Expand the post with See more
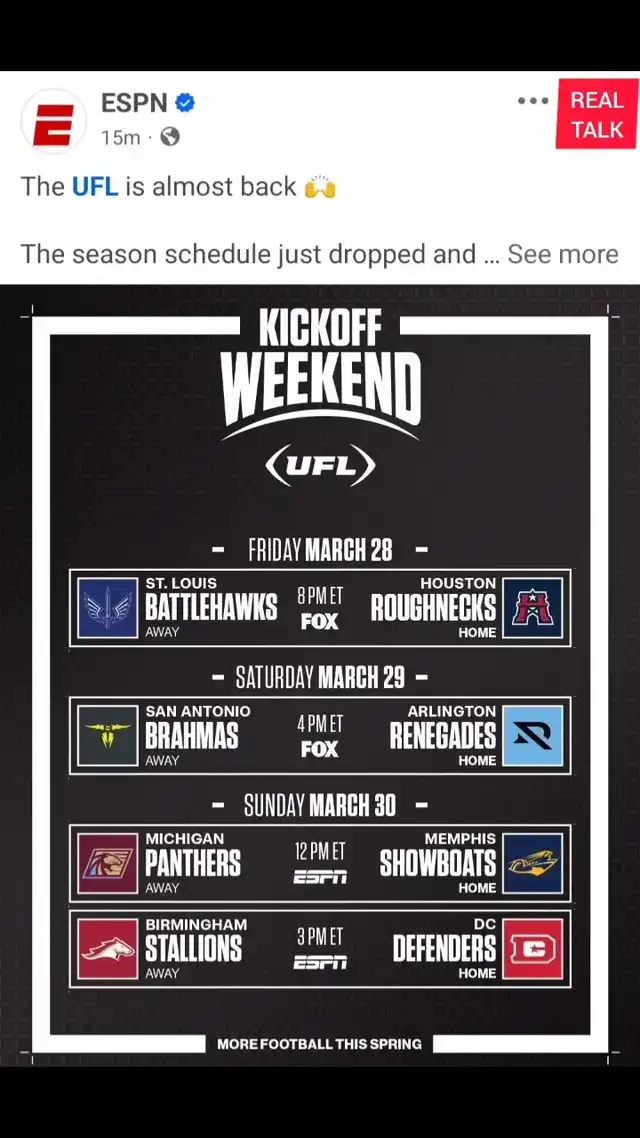This screenshot has width=640, height=1138. (x=563, y=254)
